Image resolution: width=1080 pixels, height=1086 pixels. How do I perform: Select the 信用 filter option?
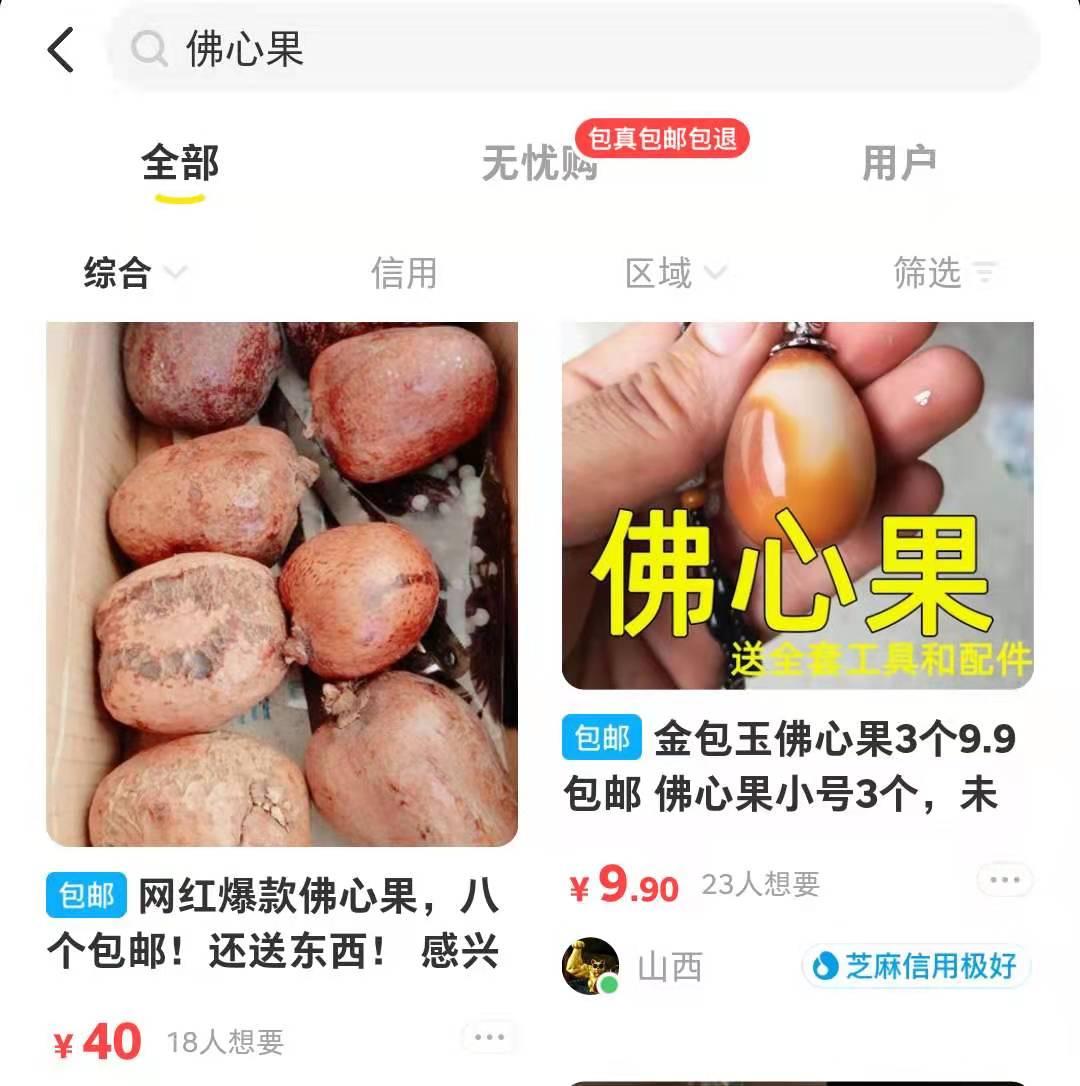pos(406,272)
